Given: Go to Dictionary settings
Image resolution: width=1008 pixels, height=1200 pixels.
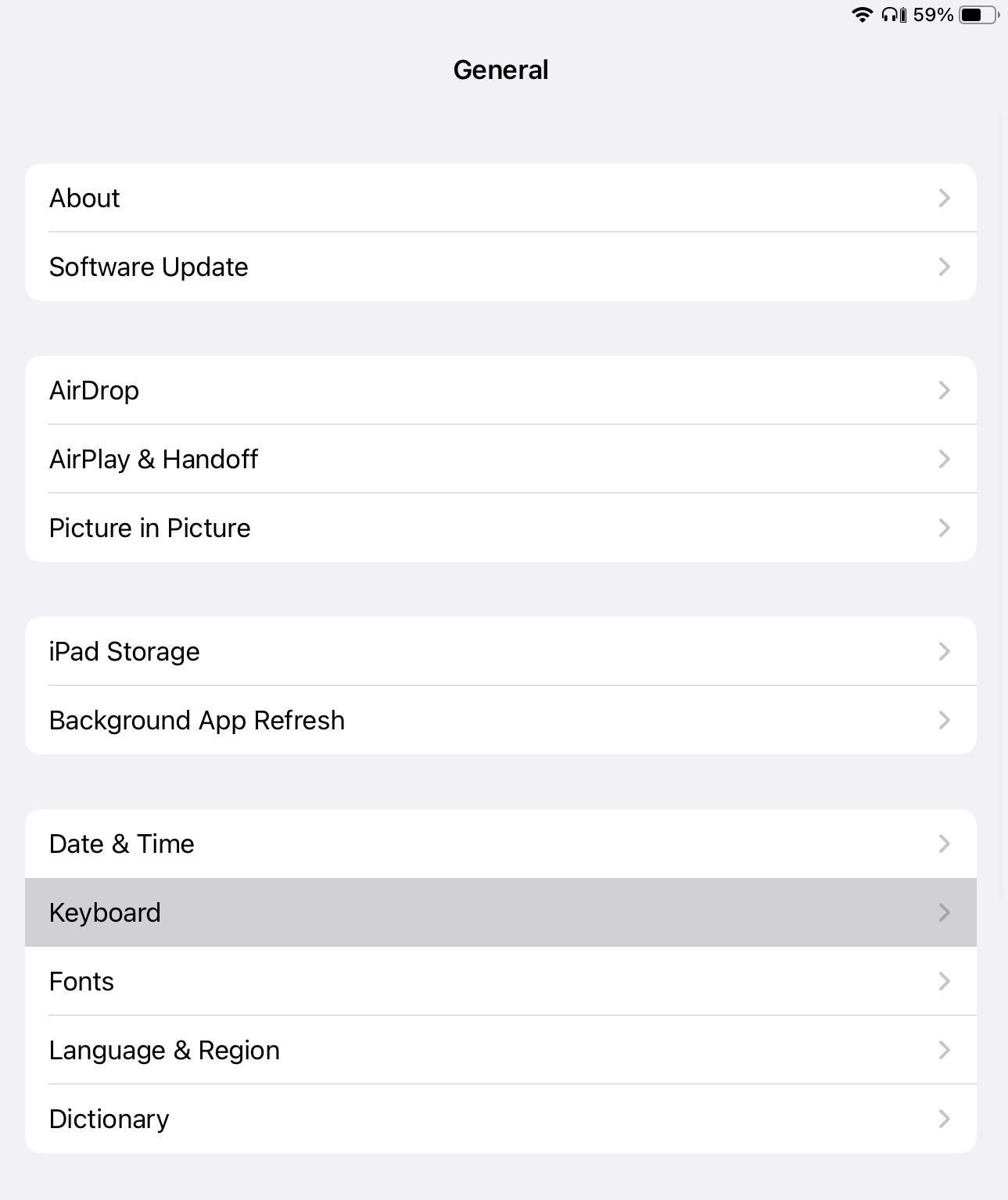Looking at the screenshot, I should 500,1119.
